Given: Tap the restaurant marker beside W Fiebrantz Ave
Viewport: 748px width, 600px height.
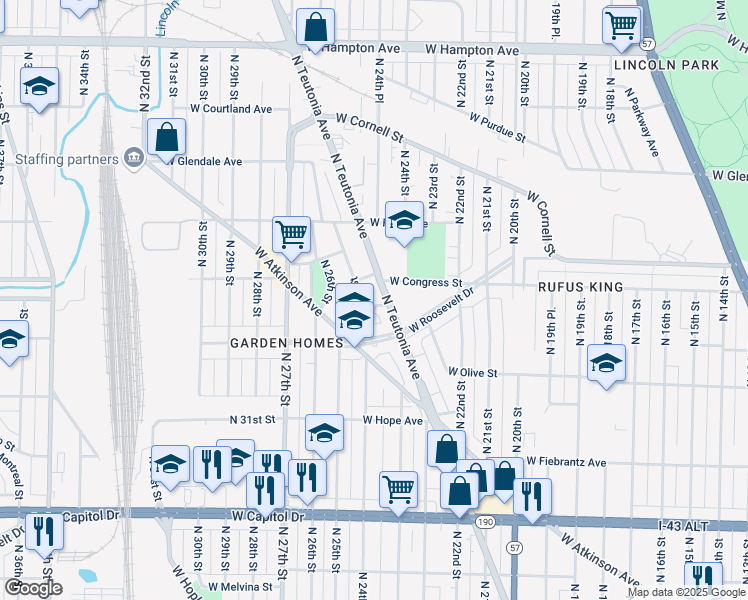Looking at the screenshot, I should point(532,498).
